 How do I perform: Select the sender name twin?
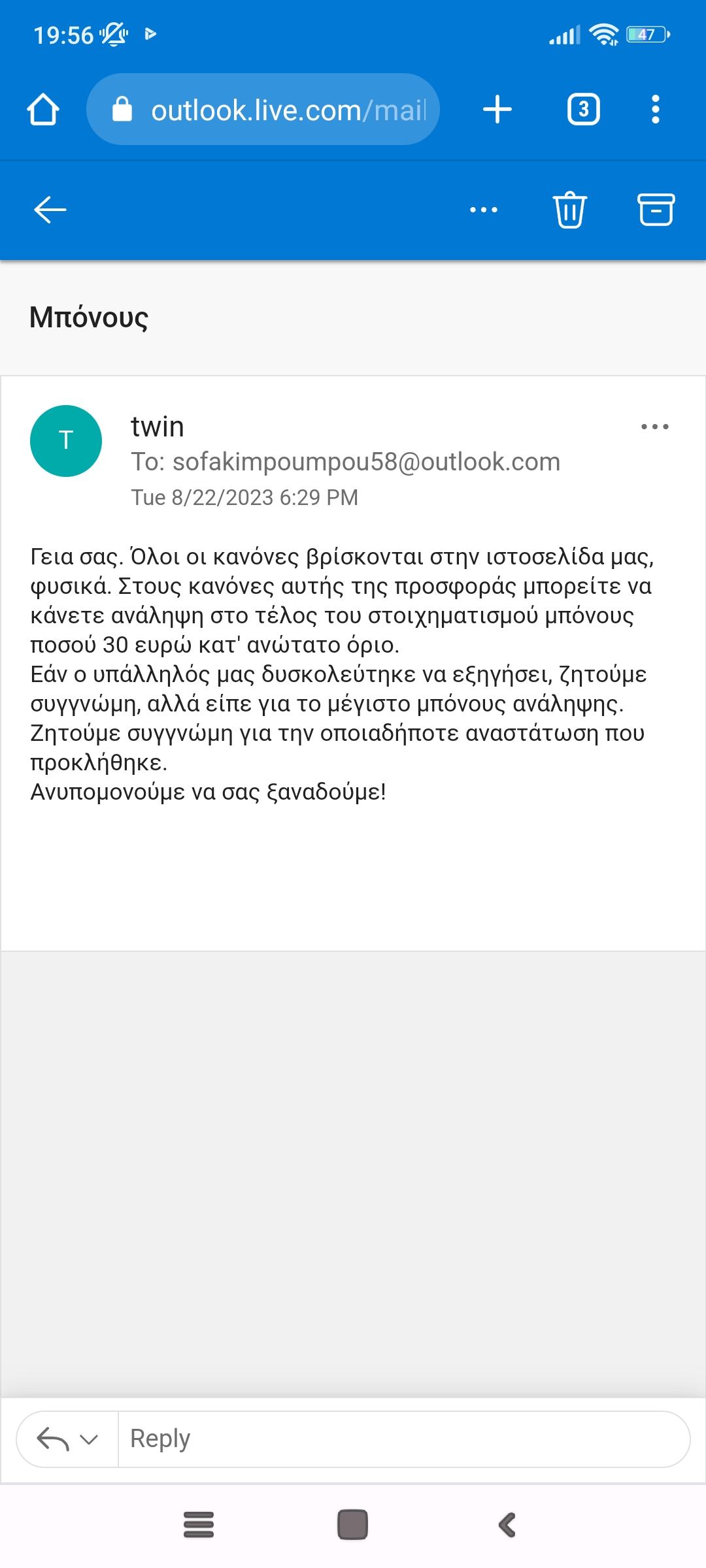[157, 426]
